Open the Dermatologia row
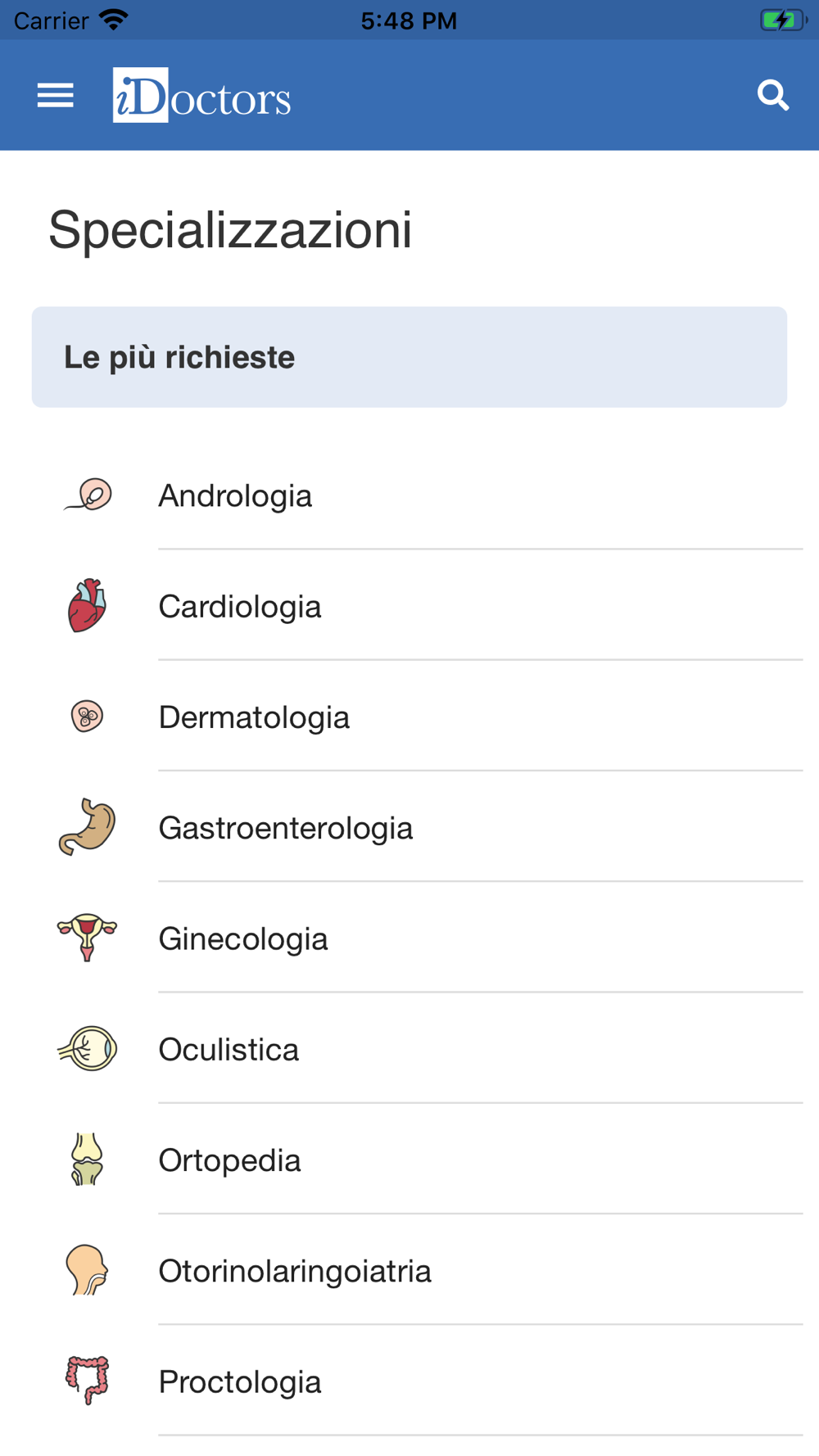 click(409, 716)
